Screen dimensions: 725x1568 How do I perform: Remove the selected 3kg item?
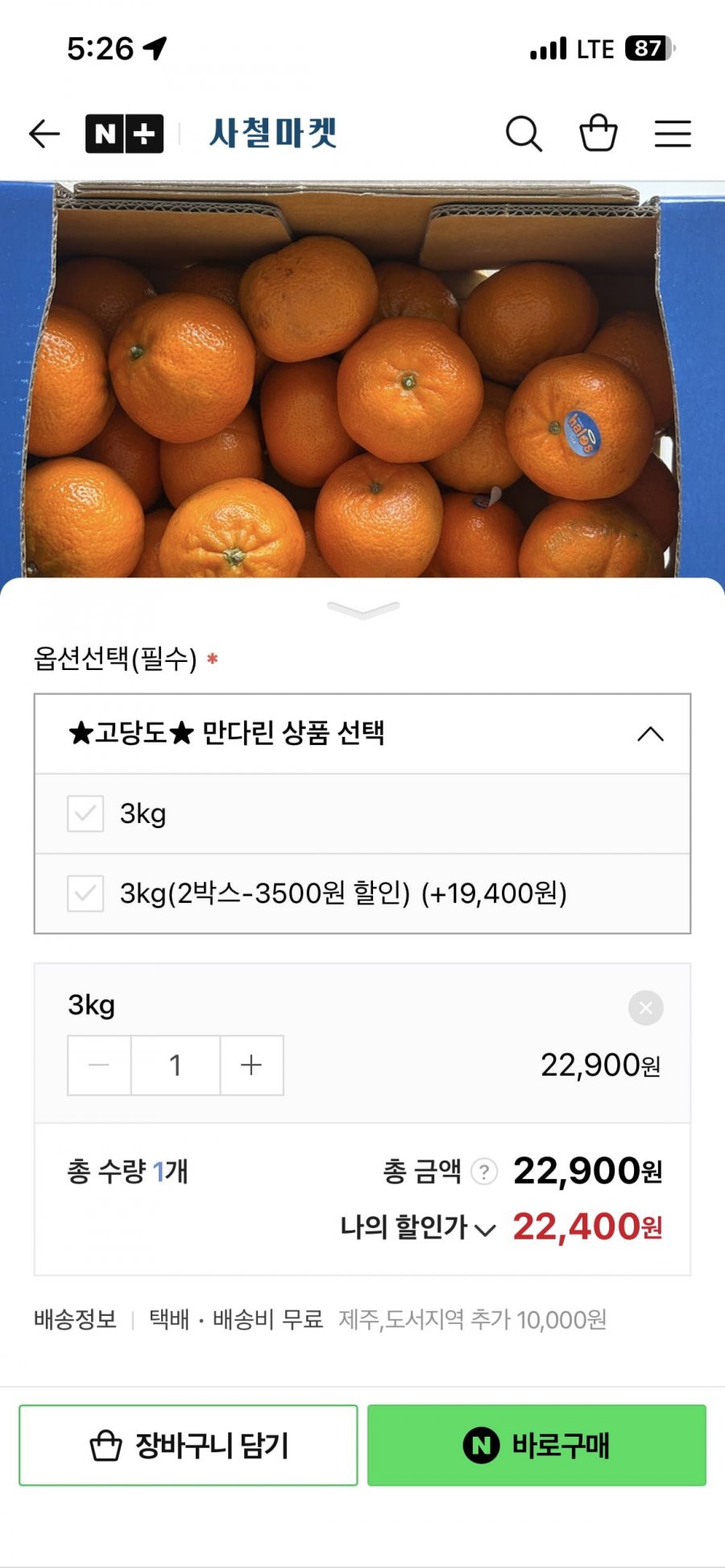click(645, 1007)
